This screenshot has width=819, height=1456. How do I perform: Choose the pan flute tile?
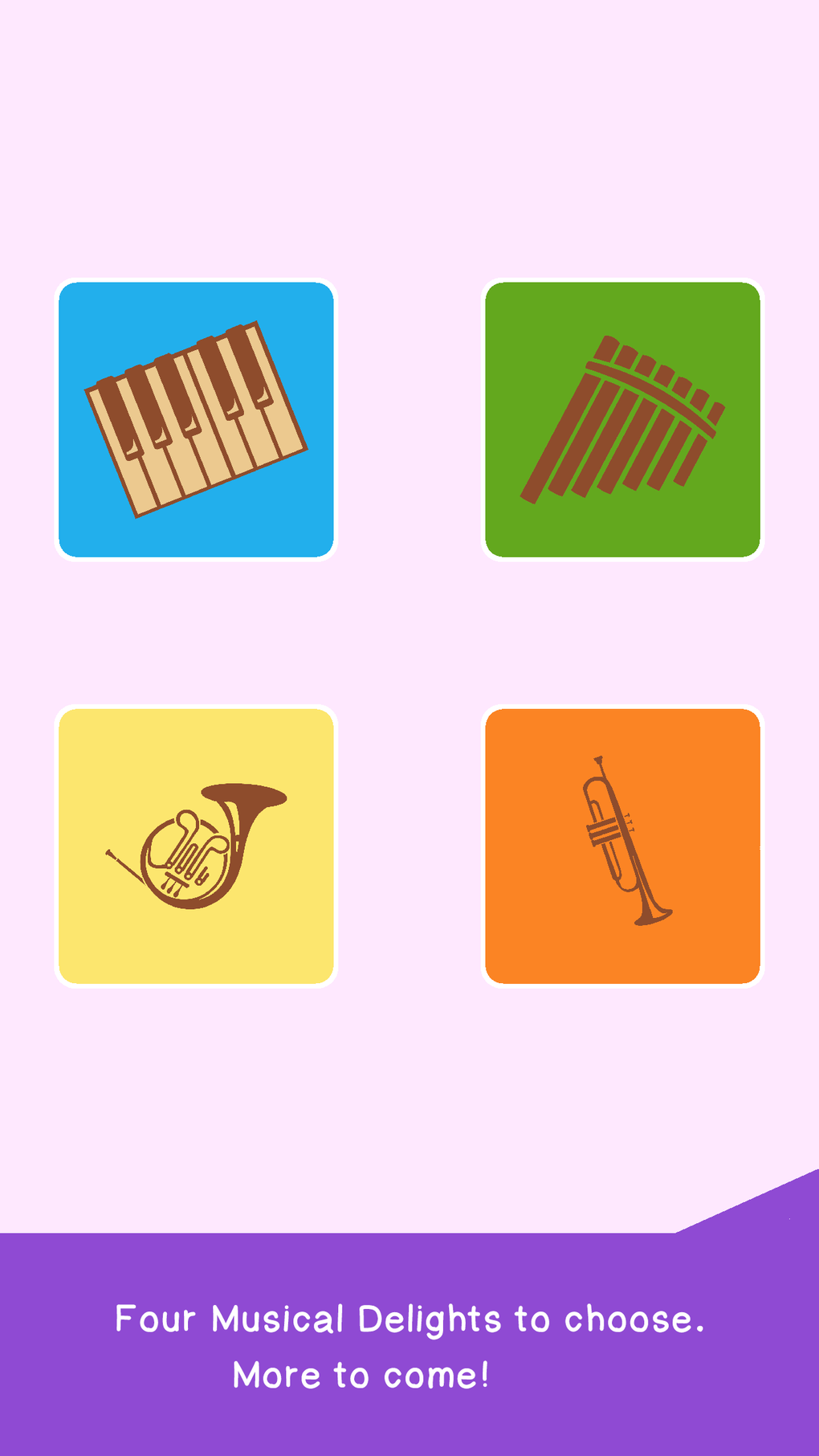click(x=622, y=419)
